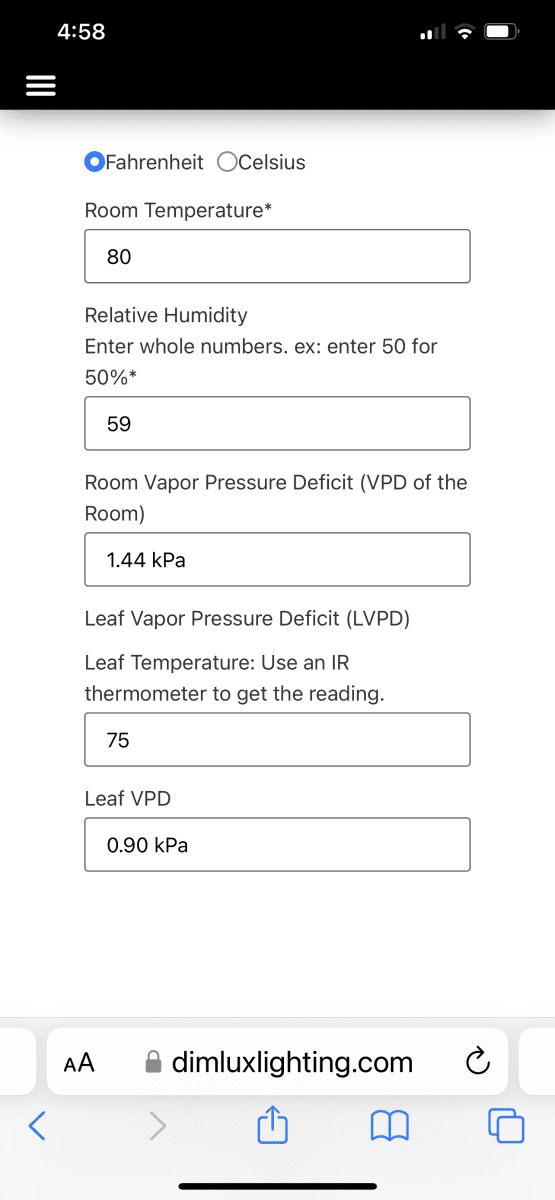Reload the page
This screenshot has height=1200, width=555.
tap(479, 1061)
